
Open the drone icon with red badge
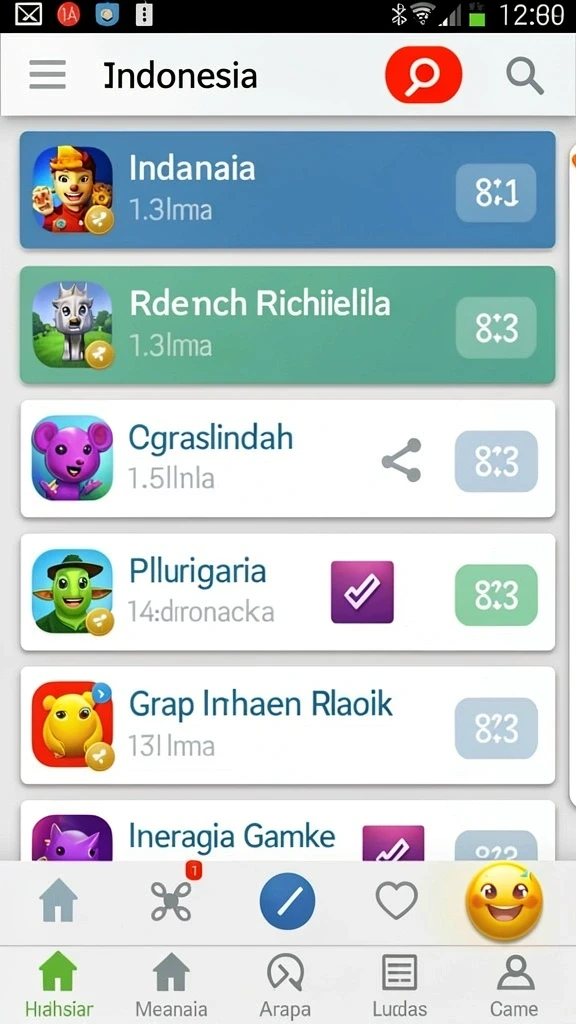pyautogui.click(x=171, y=901)
